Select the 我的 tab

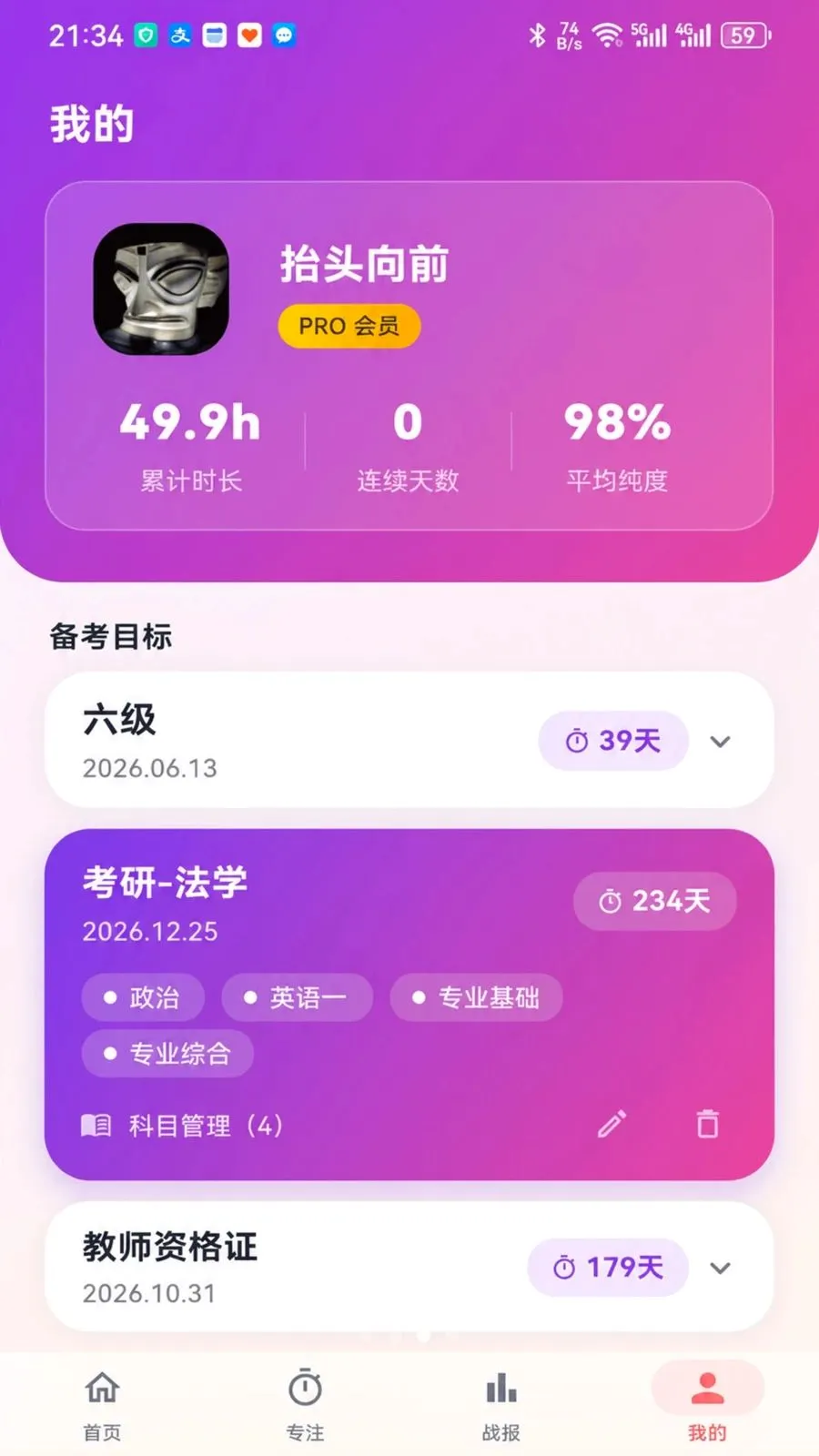tap(707, 1403)
